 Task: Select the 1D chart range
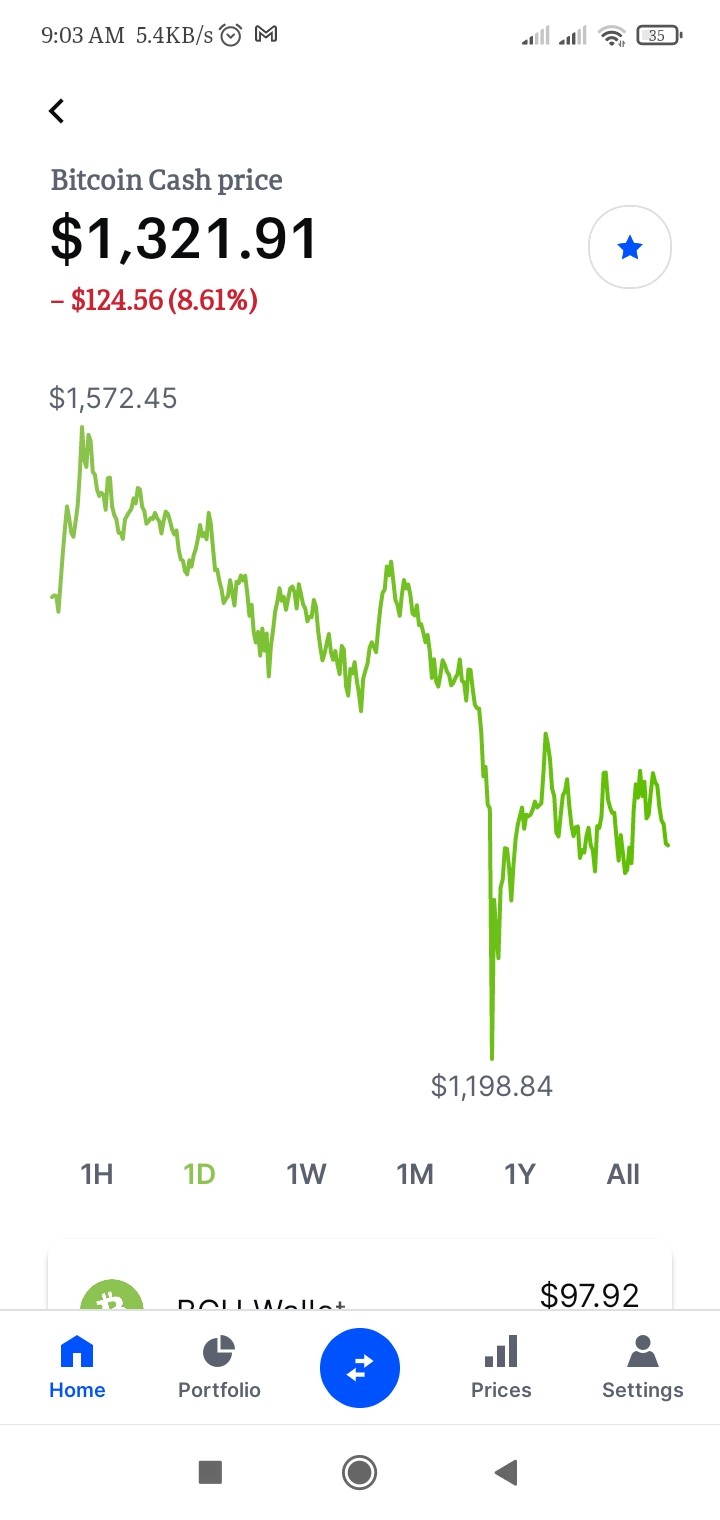200,1174
